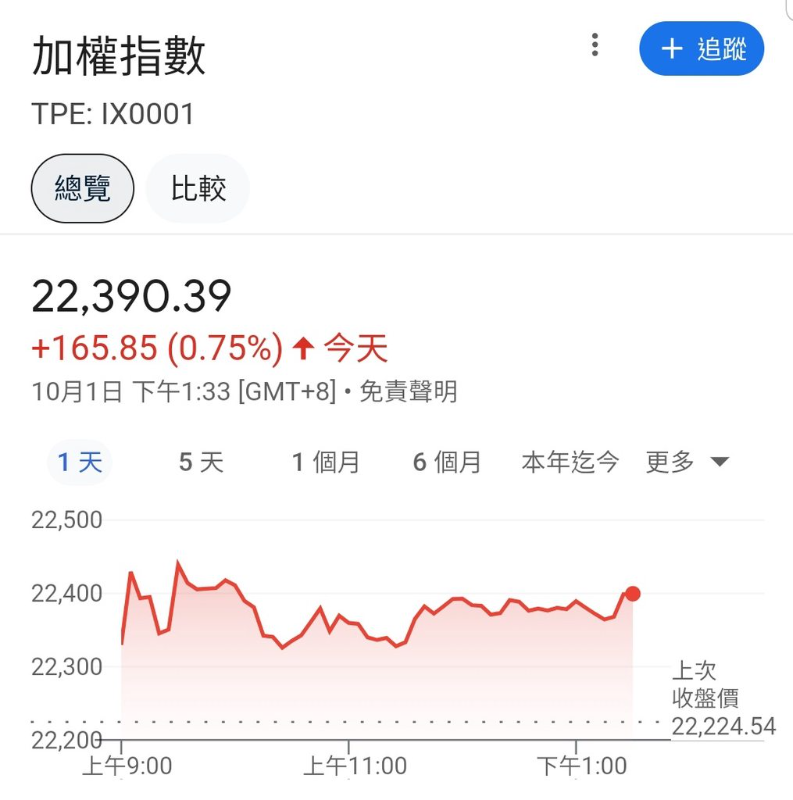Open the 免責聲明 disclaimer link
Viewport: 793px width, 800px height.
(408, 392)
